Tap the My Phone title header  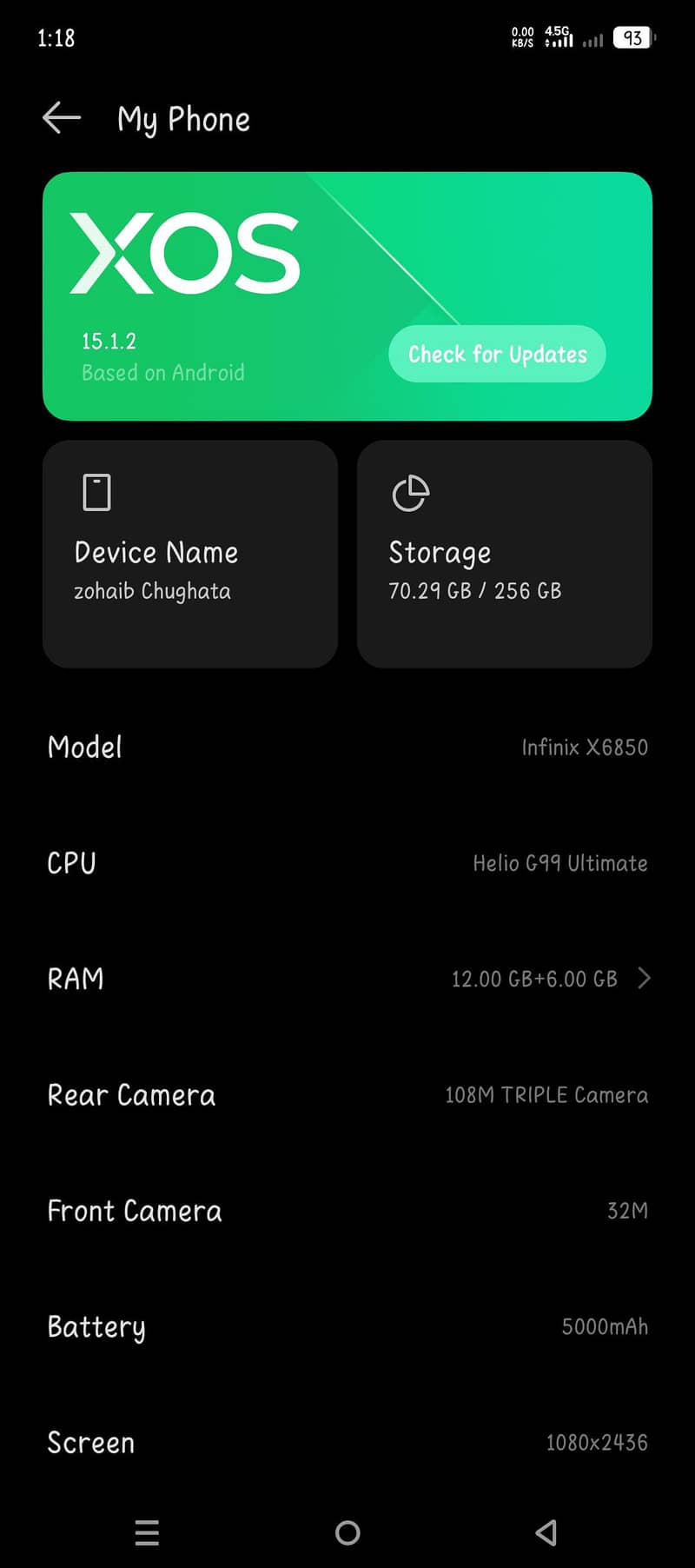tap(183, 119)
